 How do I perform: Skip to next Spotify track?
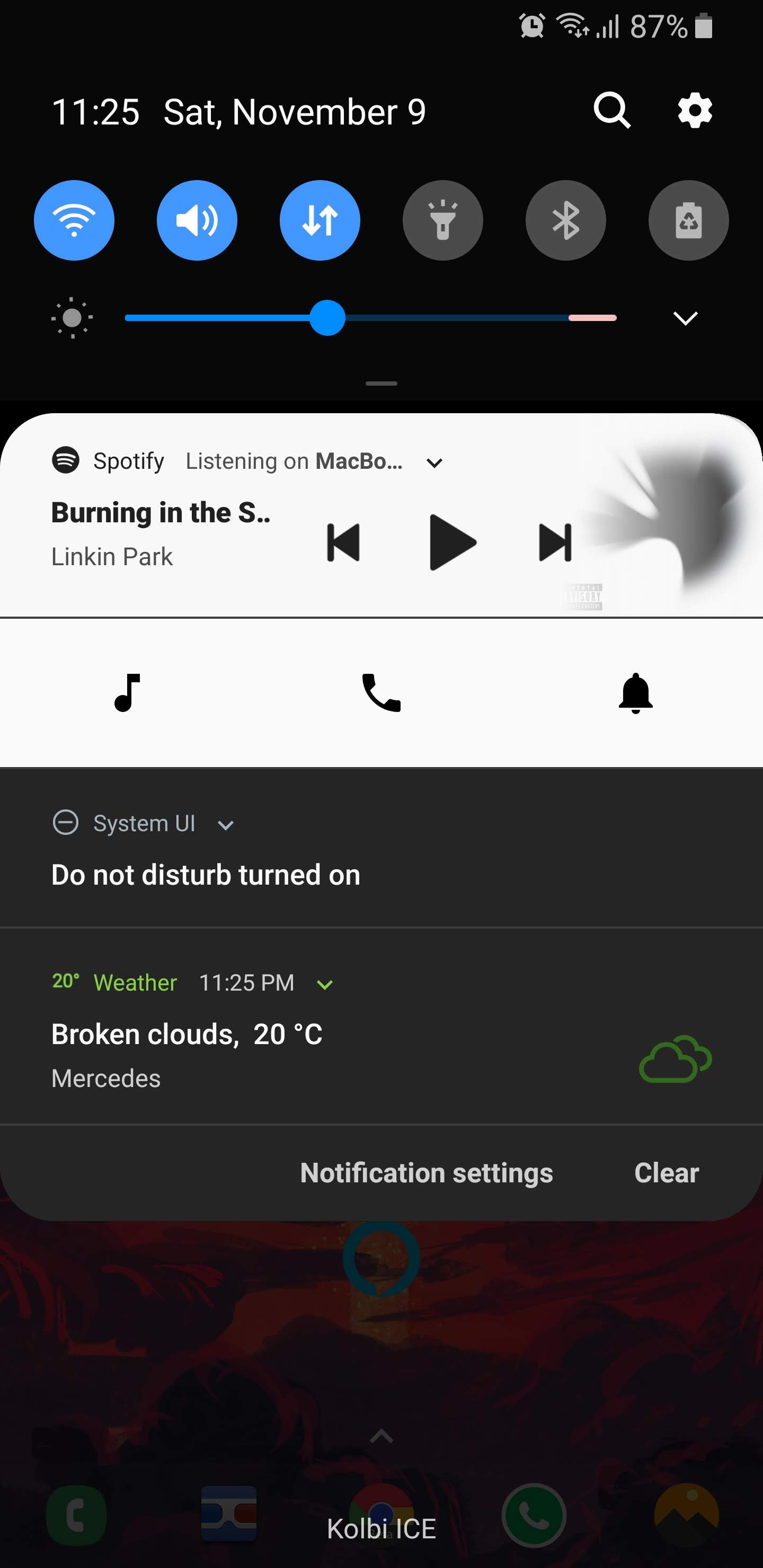point(555,542)
